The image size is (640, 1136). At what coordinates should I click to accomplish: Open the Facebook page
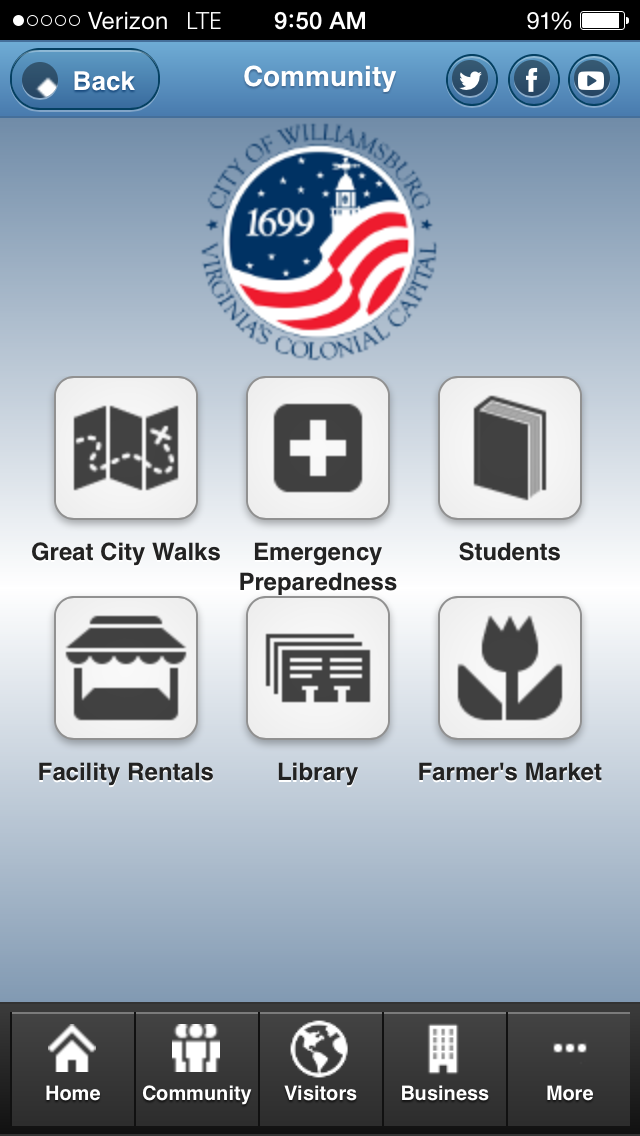(533, 80)
